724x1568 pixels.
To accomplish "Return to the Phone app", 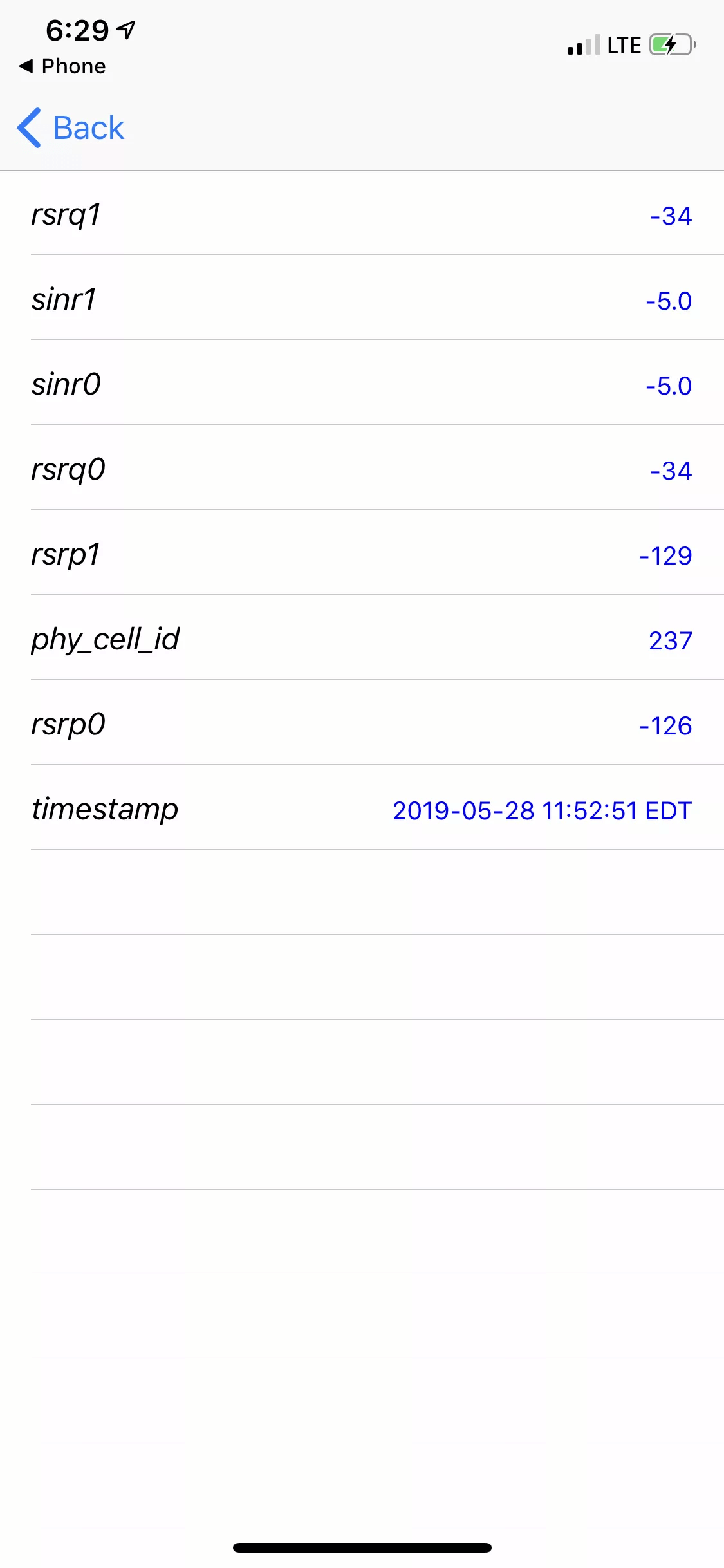I will [x=62, y=66].
